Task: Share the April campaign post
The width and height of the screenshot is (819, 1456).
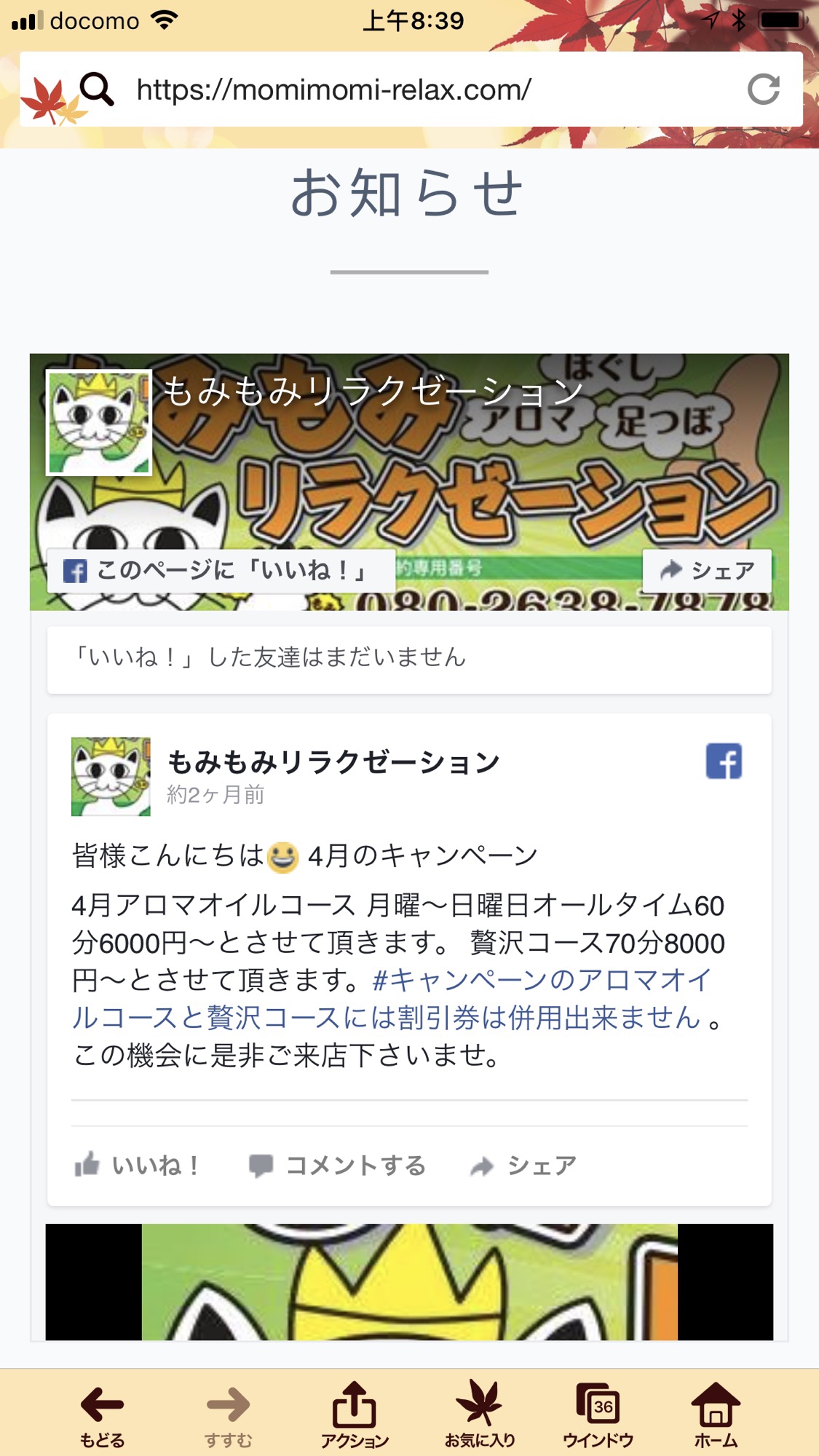Action: tap(523, 1166)
